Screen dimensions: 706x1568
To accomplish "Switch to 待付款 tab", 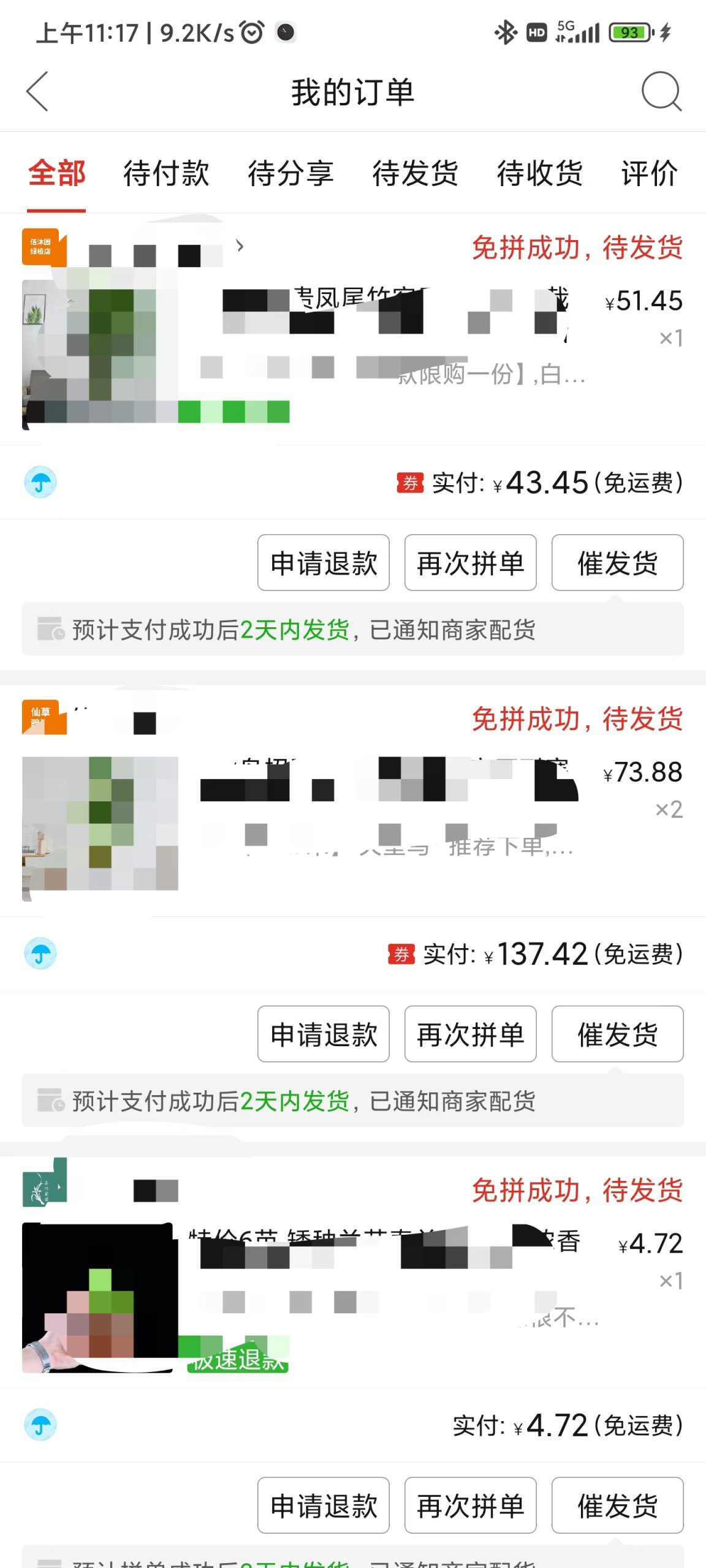I will tap(166, 173).
